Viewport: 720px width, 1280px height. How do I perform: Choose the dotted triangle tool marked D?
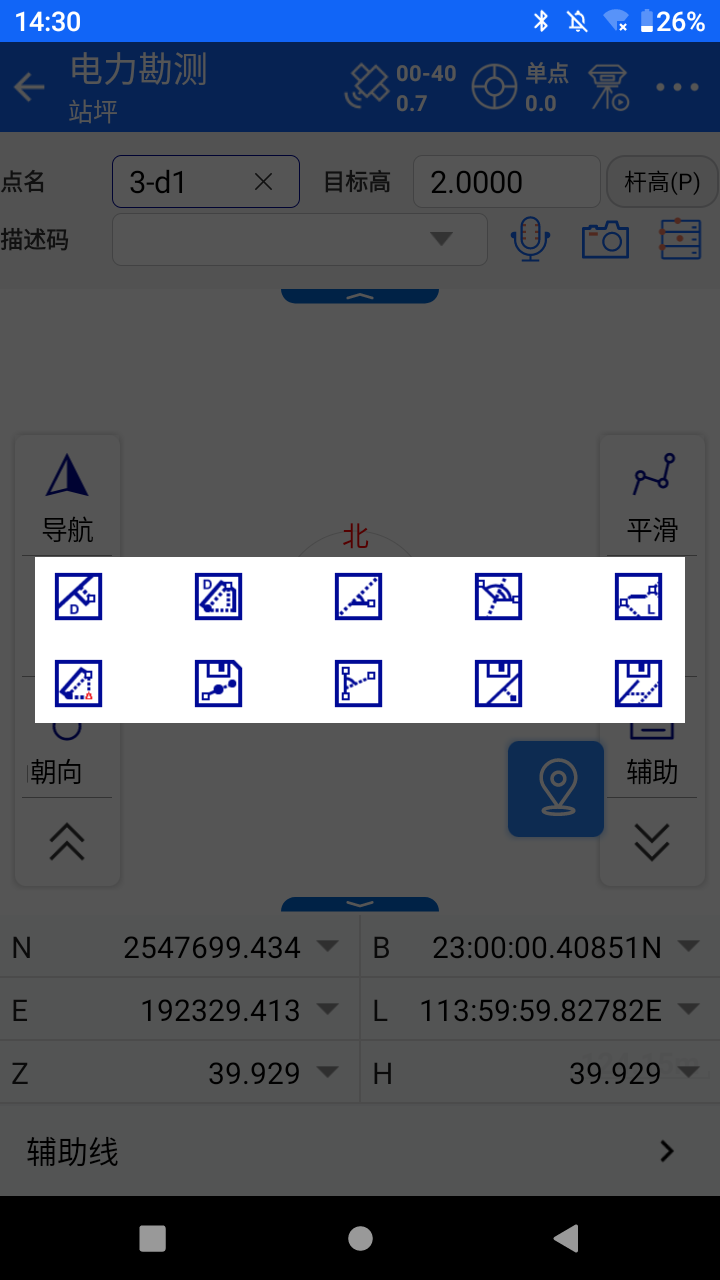pos(218,597)
